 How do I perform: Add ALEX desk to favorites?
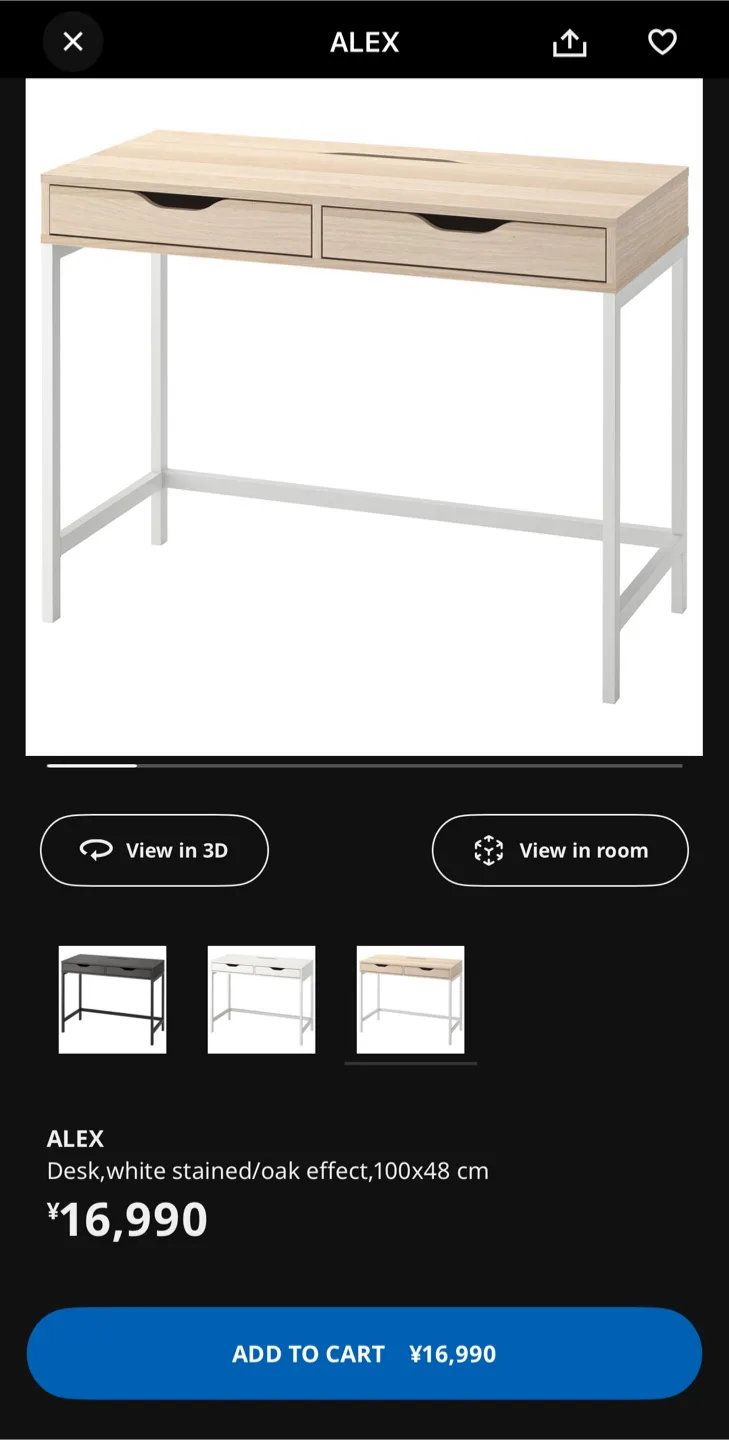(x=662, y=42)
